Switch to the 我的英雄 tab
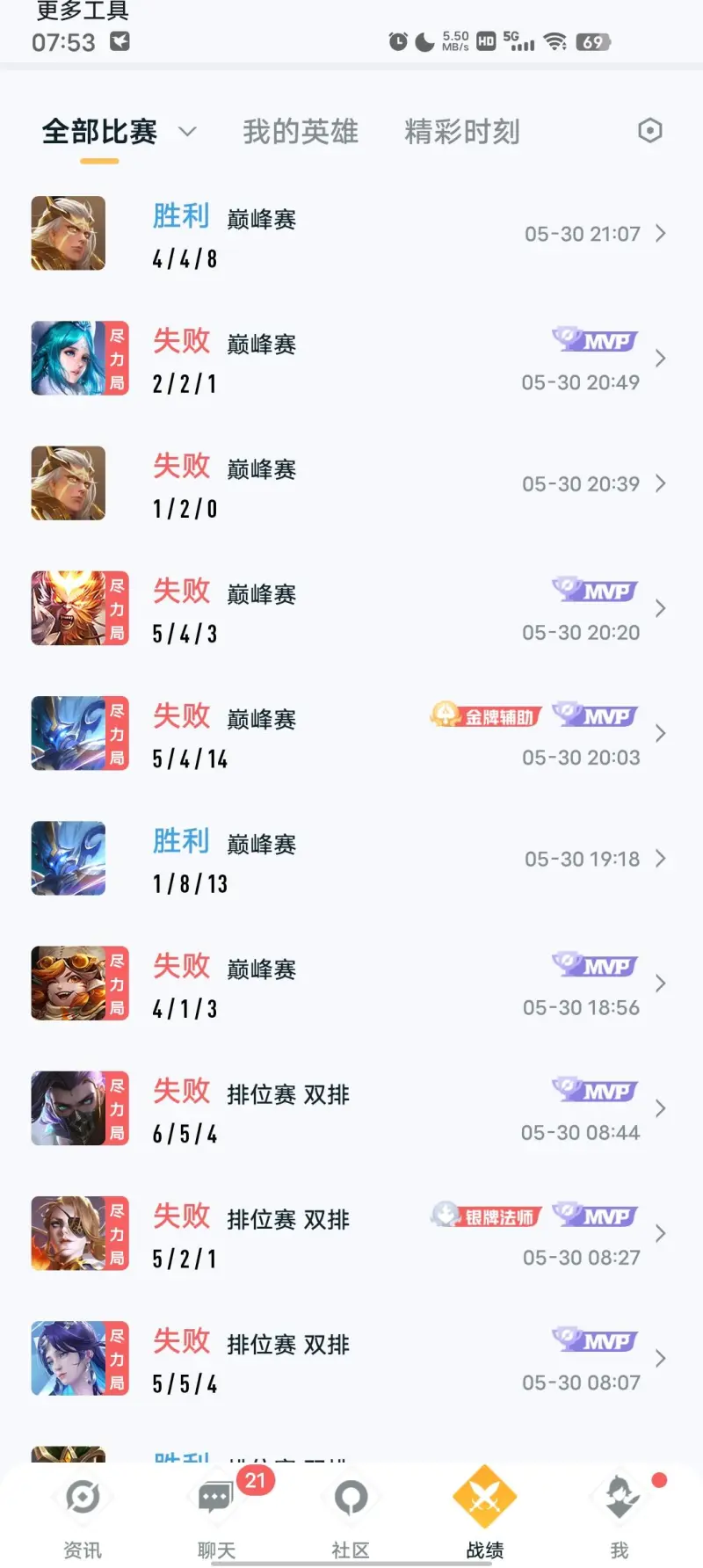 click(x=301, y=132)
